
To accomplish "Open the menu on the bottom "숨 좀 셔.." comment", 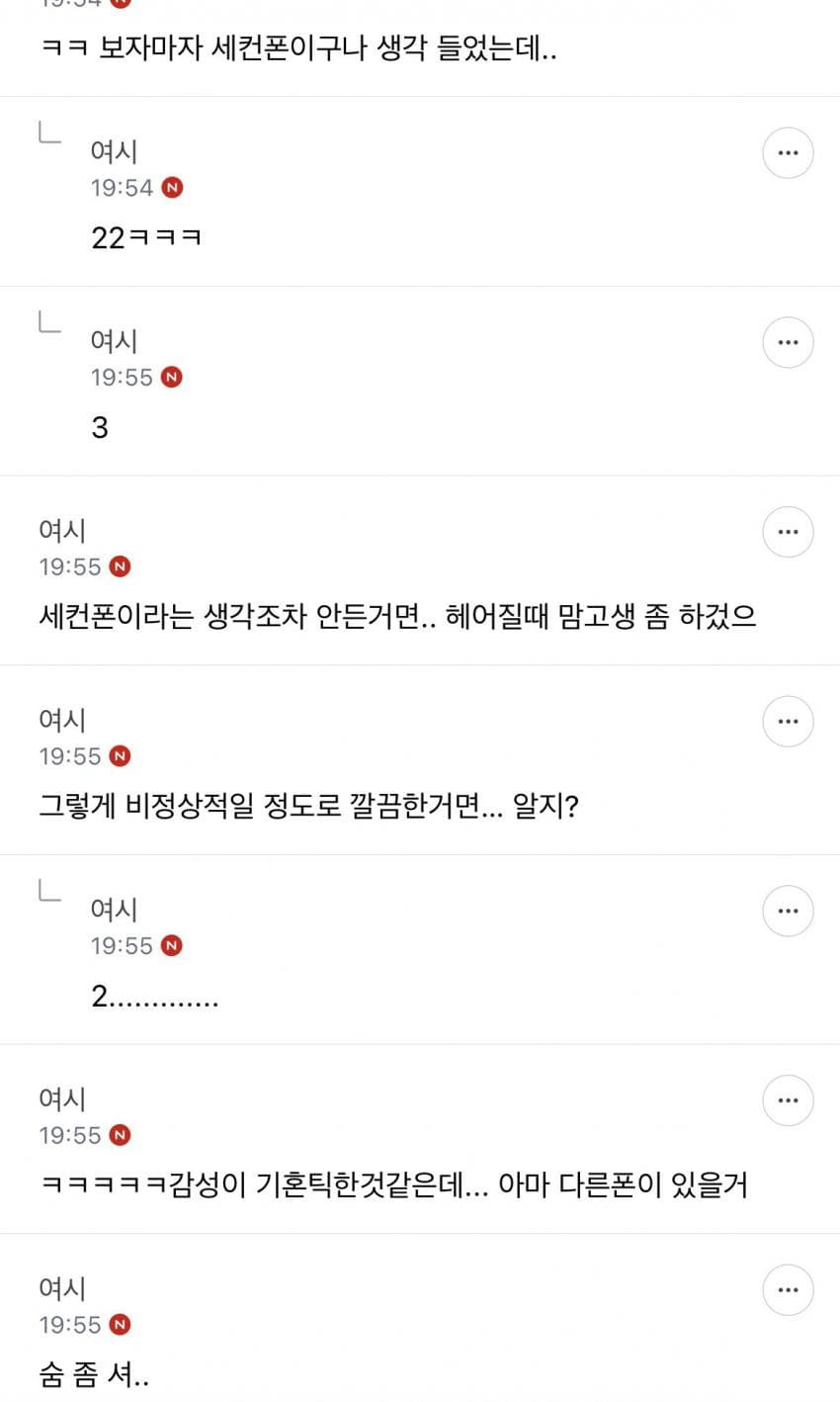I will (788, 1289).
